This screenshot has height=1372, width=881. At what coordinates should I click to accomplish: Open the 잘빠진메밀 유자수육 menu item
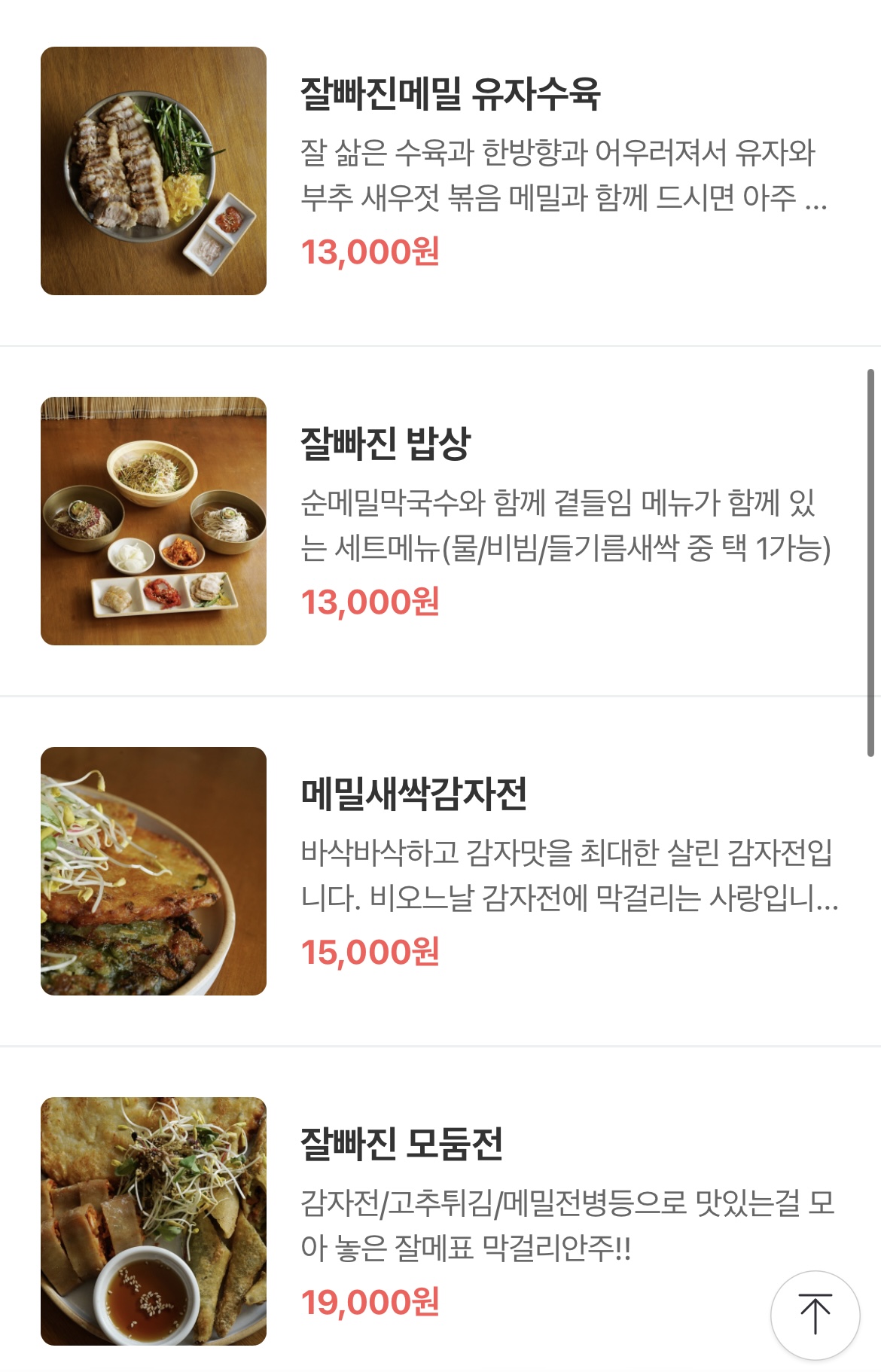coord(450,94)
